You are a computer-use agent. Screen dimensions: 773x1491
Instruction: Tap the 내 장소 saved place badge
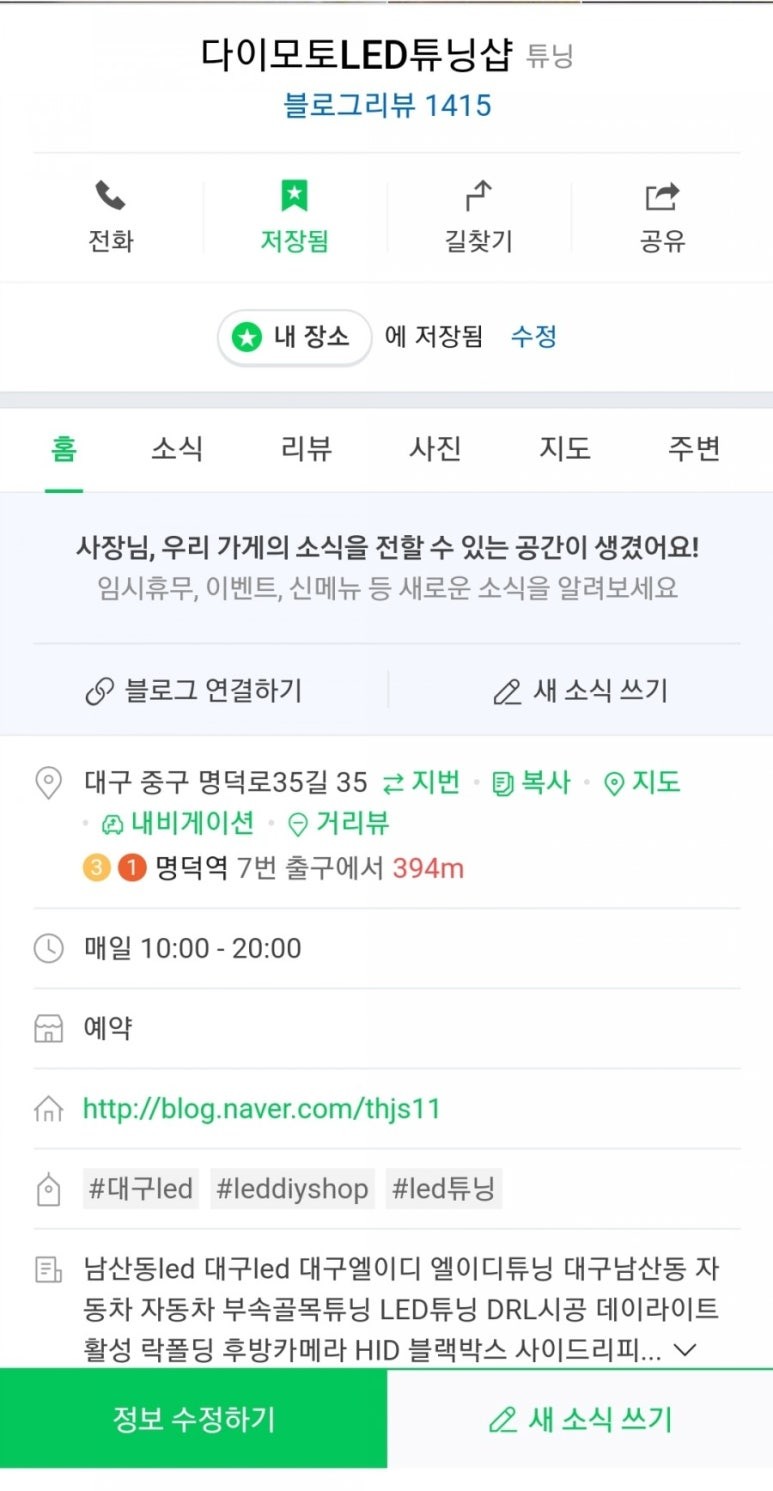pos(294,337)
